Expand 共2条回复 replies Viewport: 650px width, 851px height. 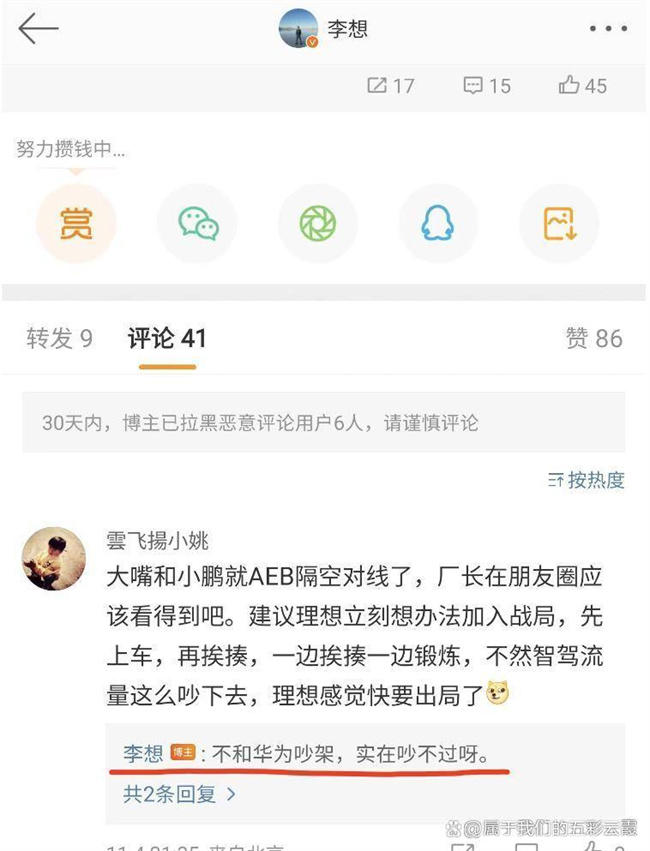[x=180, y=795]
